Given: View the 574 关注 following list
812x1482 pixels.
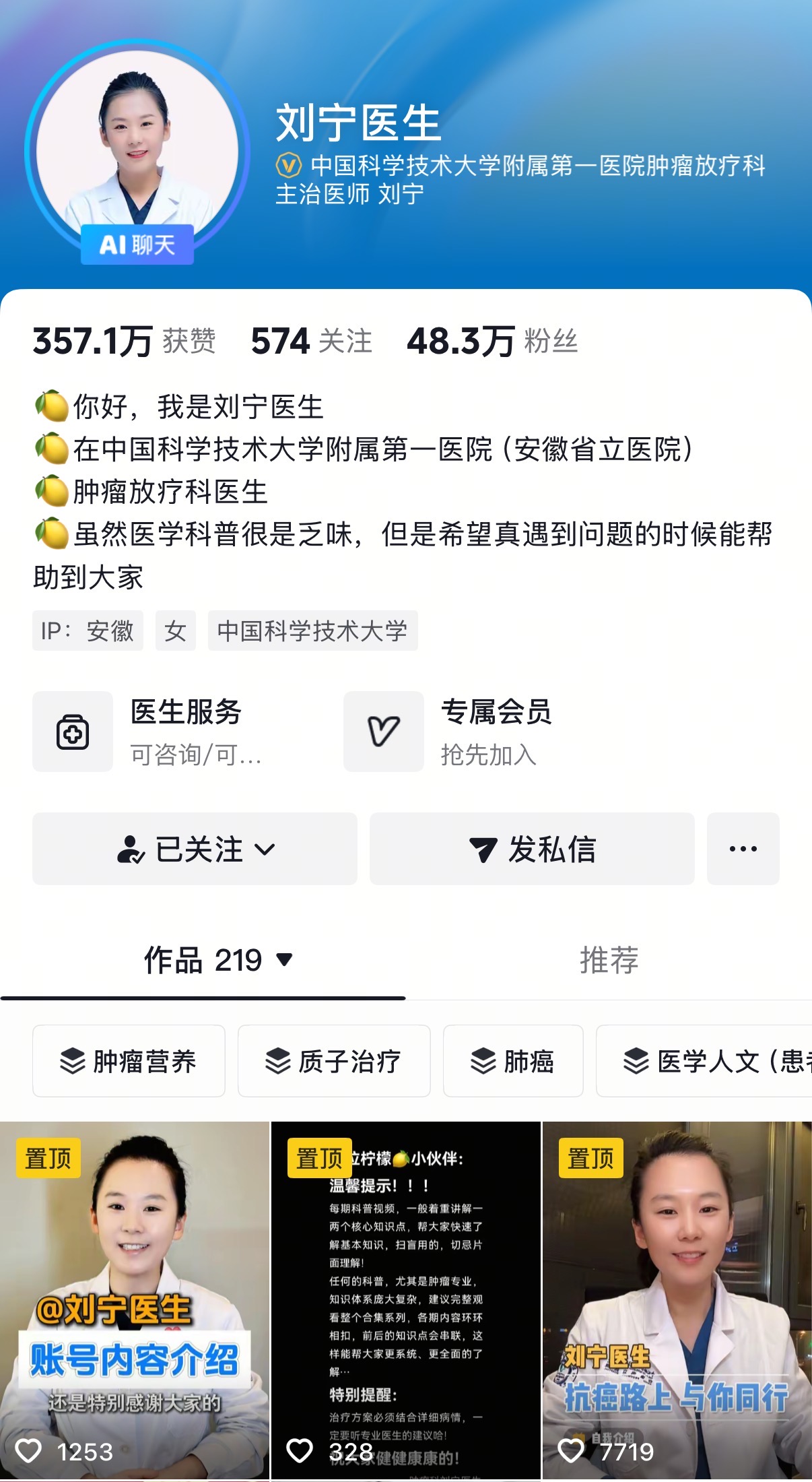Looking at the screenshot, I should pyautogui.click(x=311, y=341).
